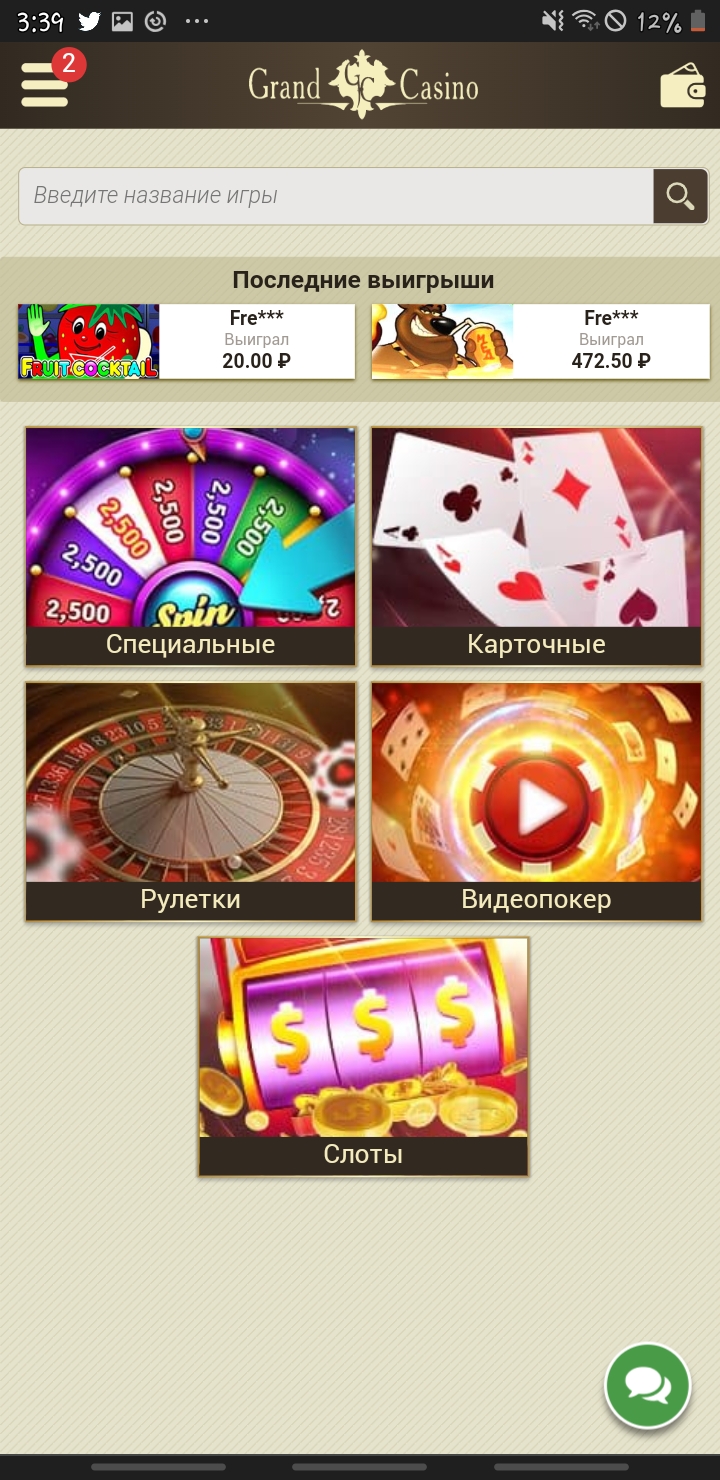Tap the magnifier search button
Image resolution: width=720 pixels, height=1480 pixels.
(680, 196)
